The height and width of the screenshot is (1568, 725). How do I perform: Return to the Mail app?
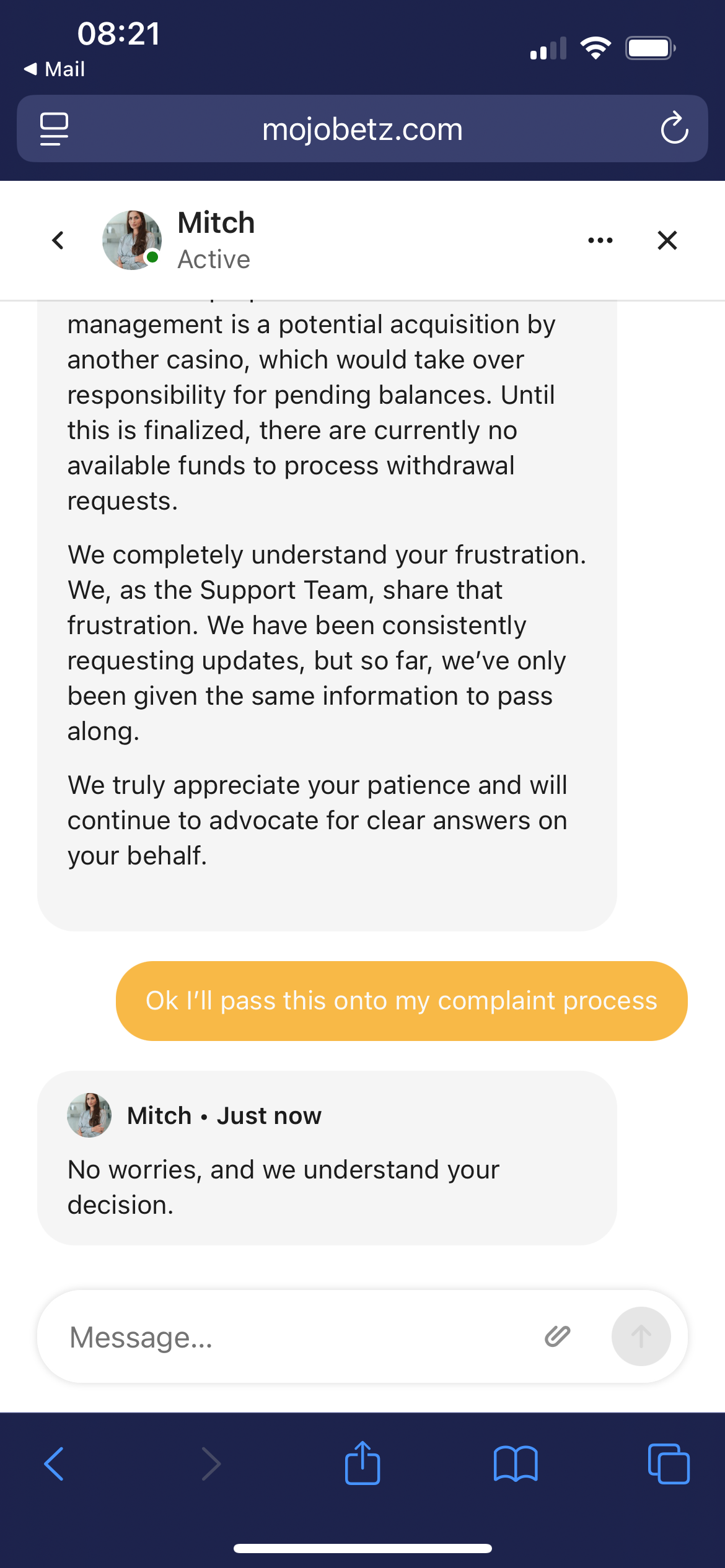55,69
